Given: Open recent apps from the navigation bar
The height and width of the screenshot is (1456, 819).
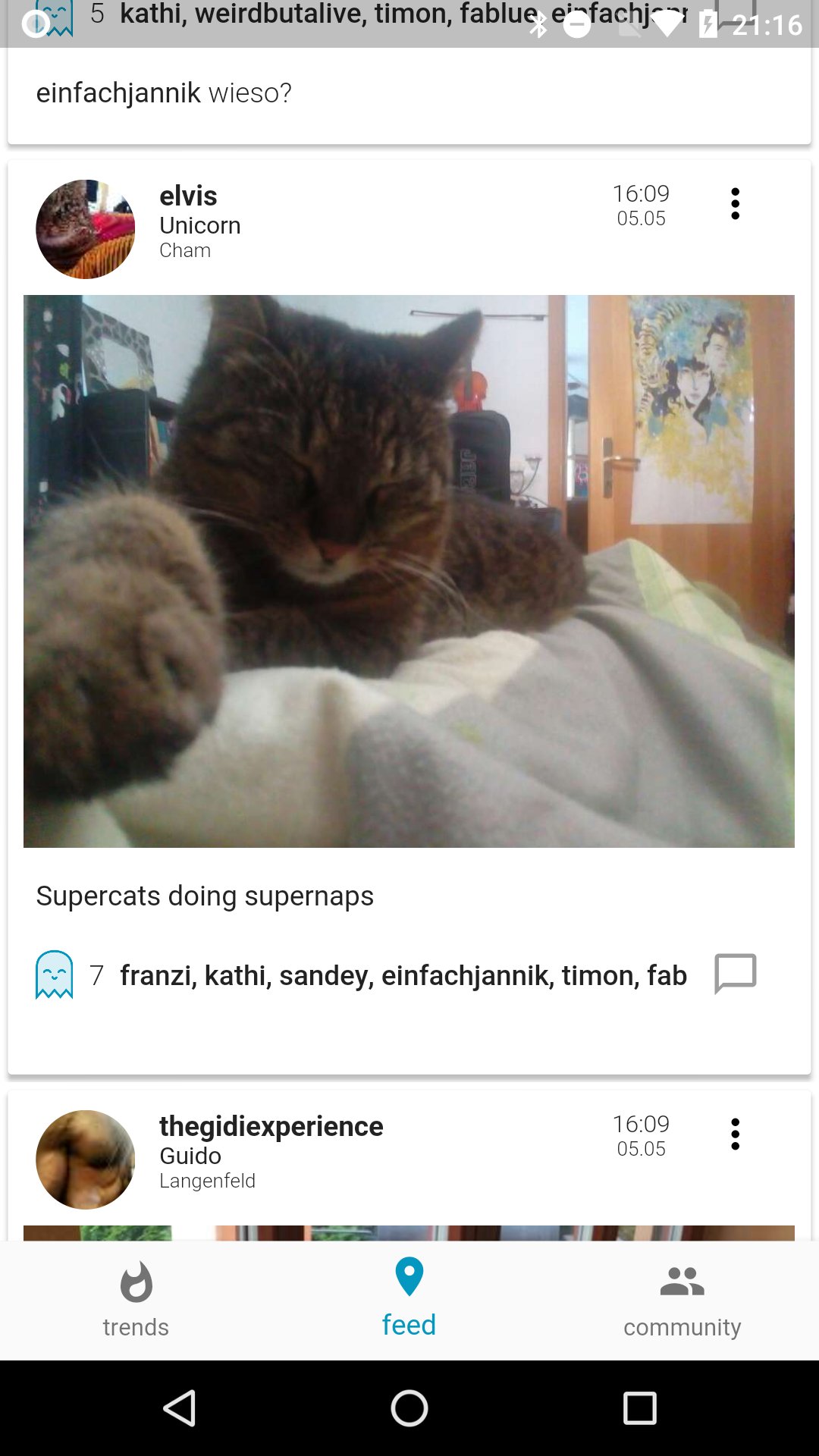Looking at the screenshot, I should click(x=639, y=1408).
